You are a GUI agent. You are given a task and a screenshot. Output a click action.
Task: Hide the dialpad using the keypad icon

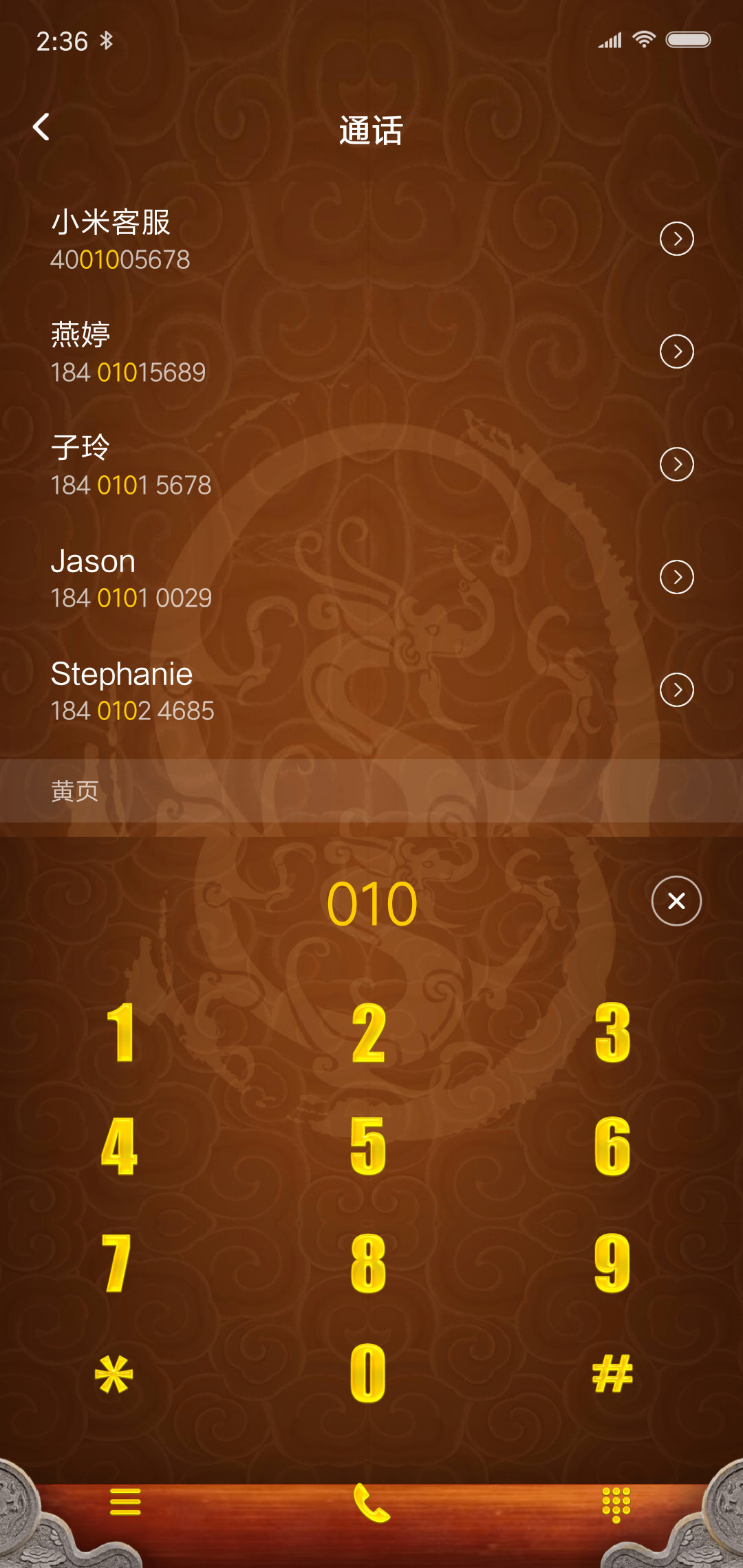coord(616,1504)
